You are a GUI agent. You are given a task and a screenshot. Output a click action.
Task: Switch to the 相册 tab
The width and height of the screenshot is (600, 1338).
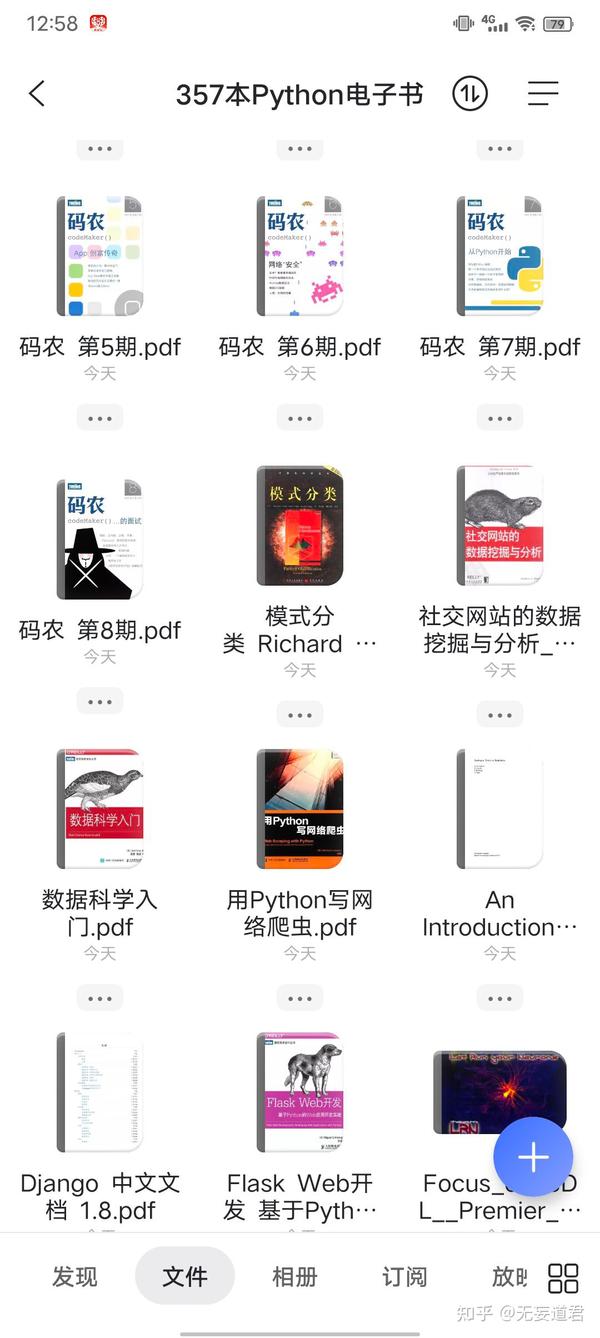[295, 1277]
